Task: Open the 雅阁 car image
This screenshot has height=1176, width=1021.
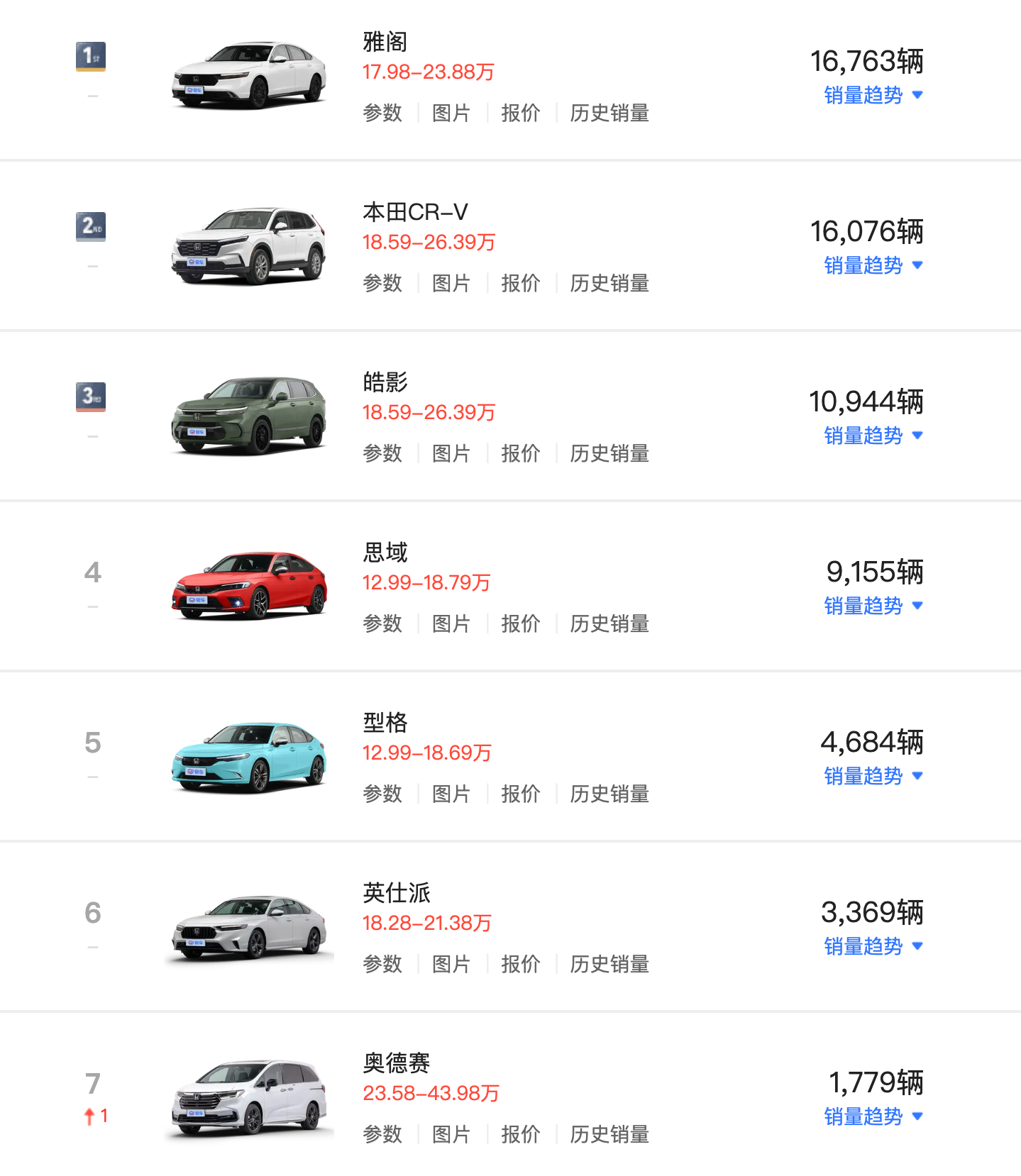Action: (x=248, y=75)
